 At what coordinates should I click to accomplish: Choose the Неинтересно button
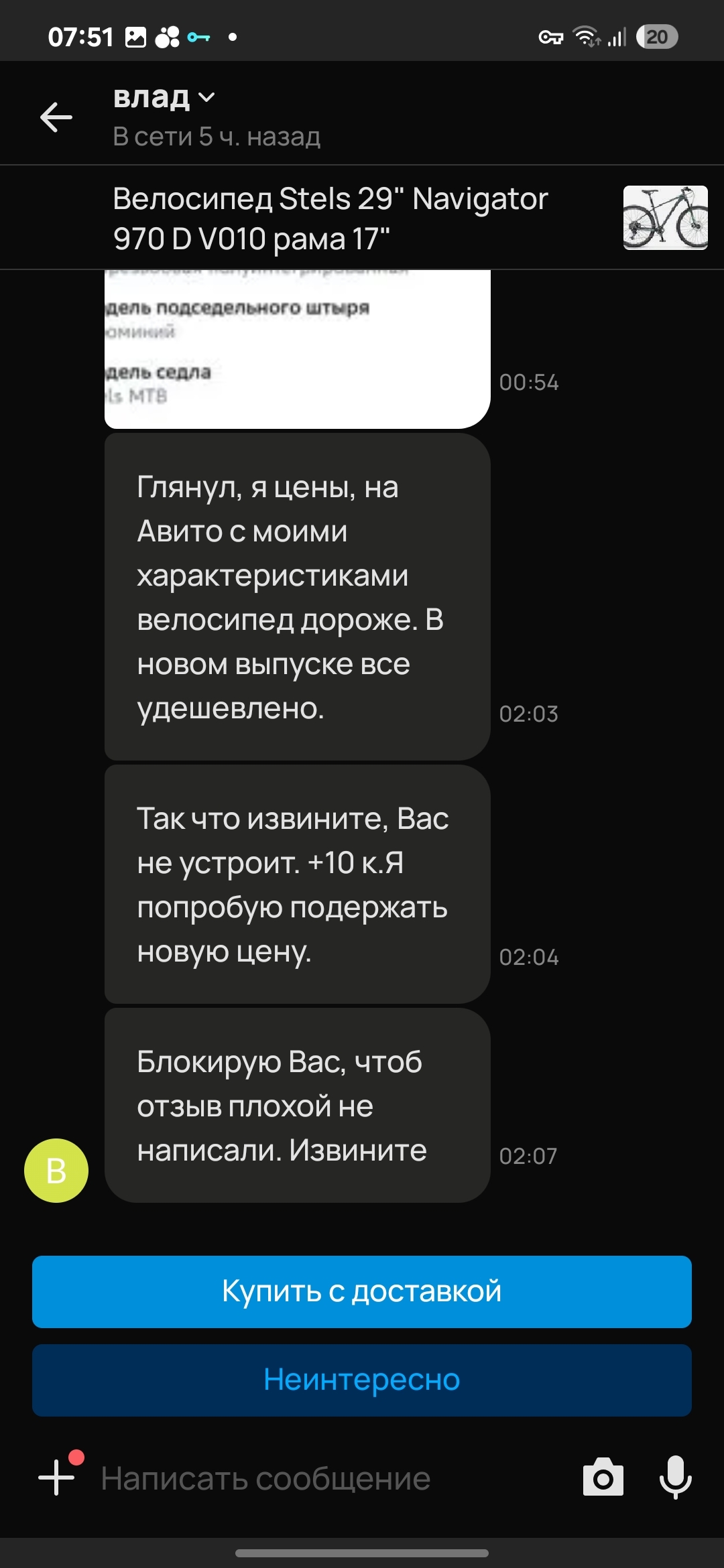(x=362, y=1380)
